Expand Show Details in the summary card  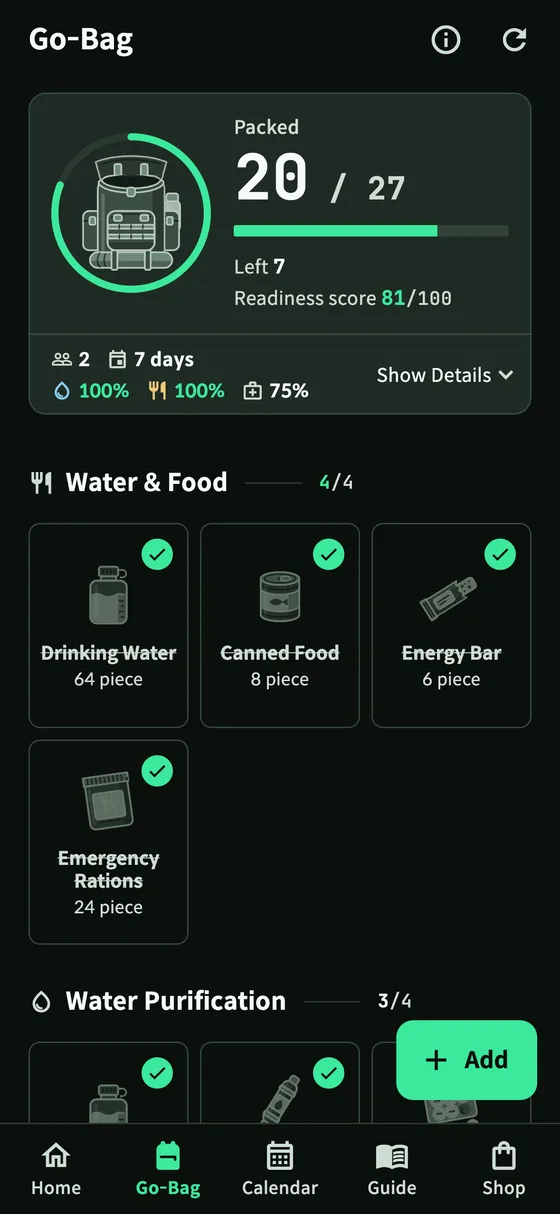click(445, 375)
